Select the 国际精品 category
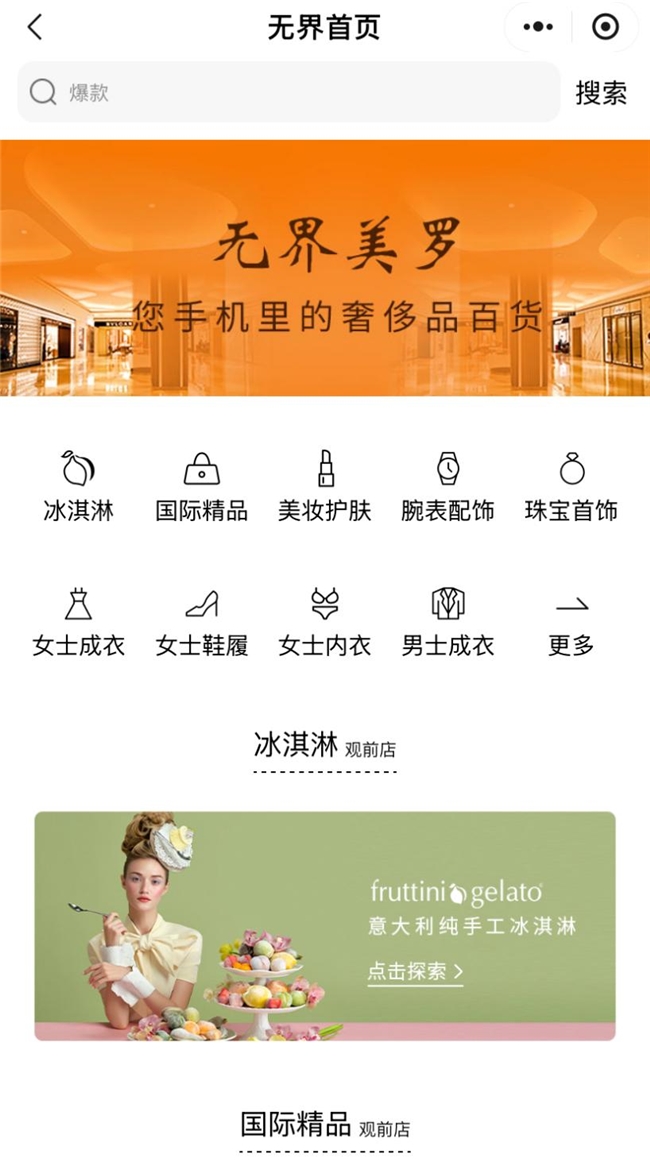The height and width of the screenshot is (1169, 650). point(201,486)
